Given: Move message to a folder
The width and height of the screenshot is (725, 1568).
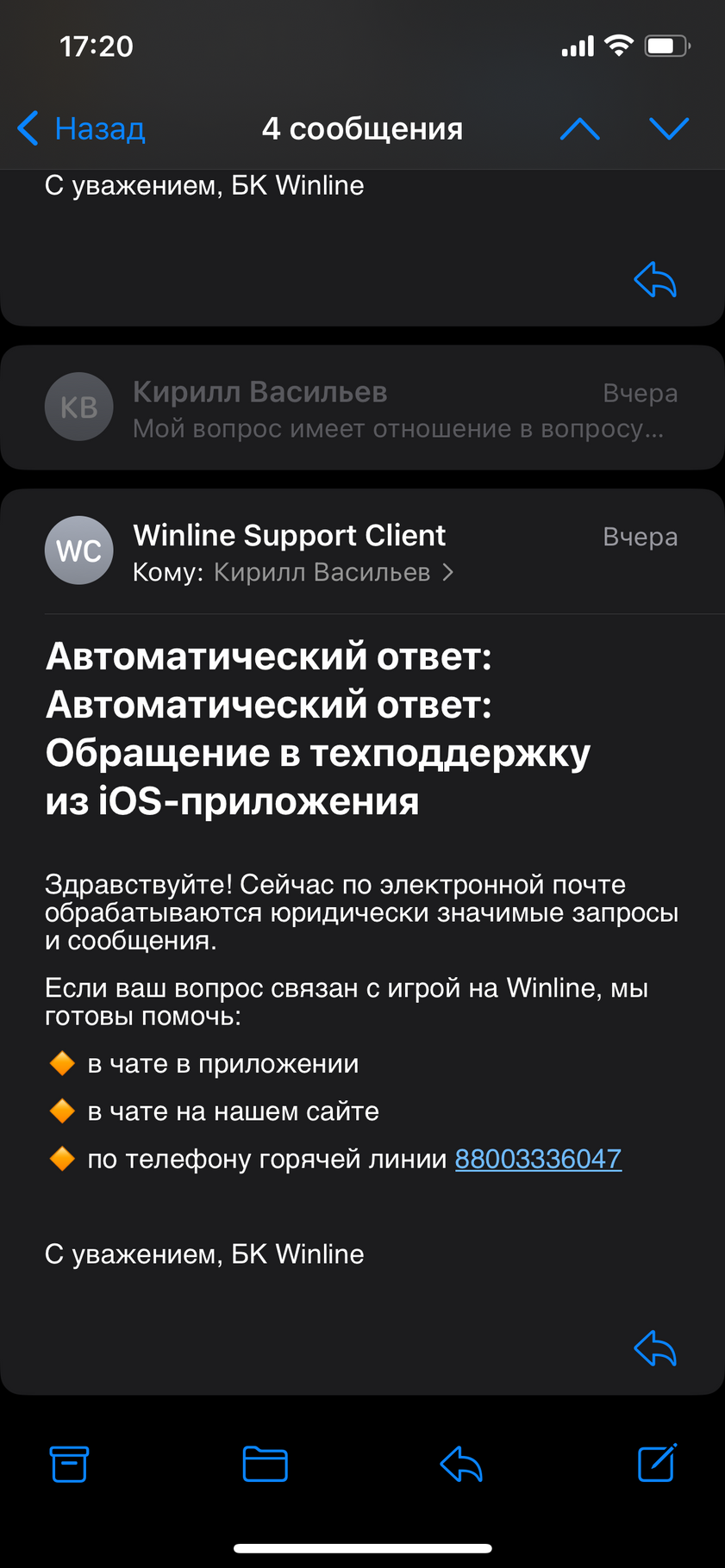Looking at the screenshot, I should (265, 1464).
